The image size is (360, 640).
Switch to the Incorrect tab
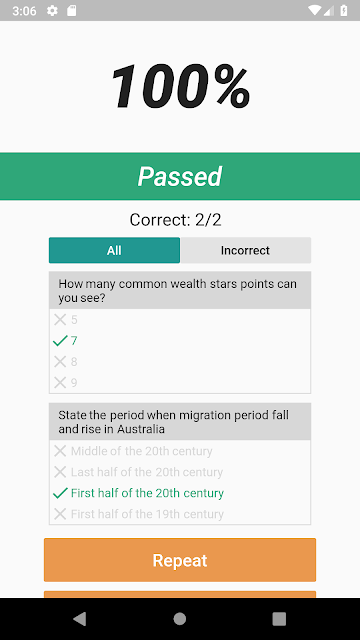[x=245, y=250]
